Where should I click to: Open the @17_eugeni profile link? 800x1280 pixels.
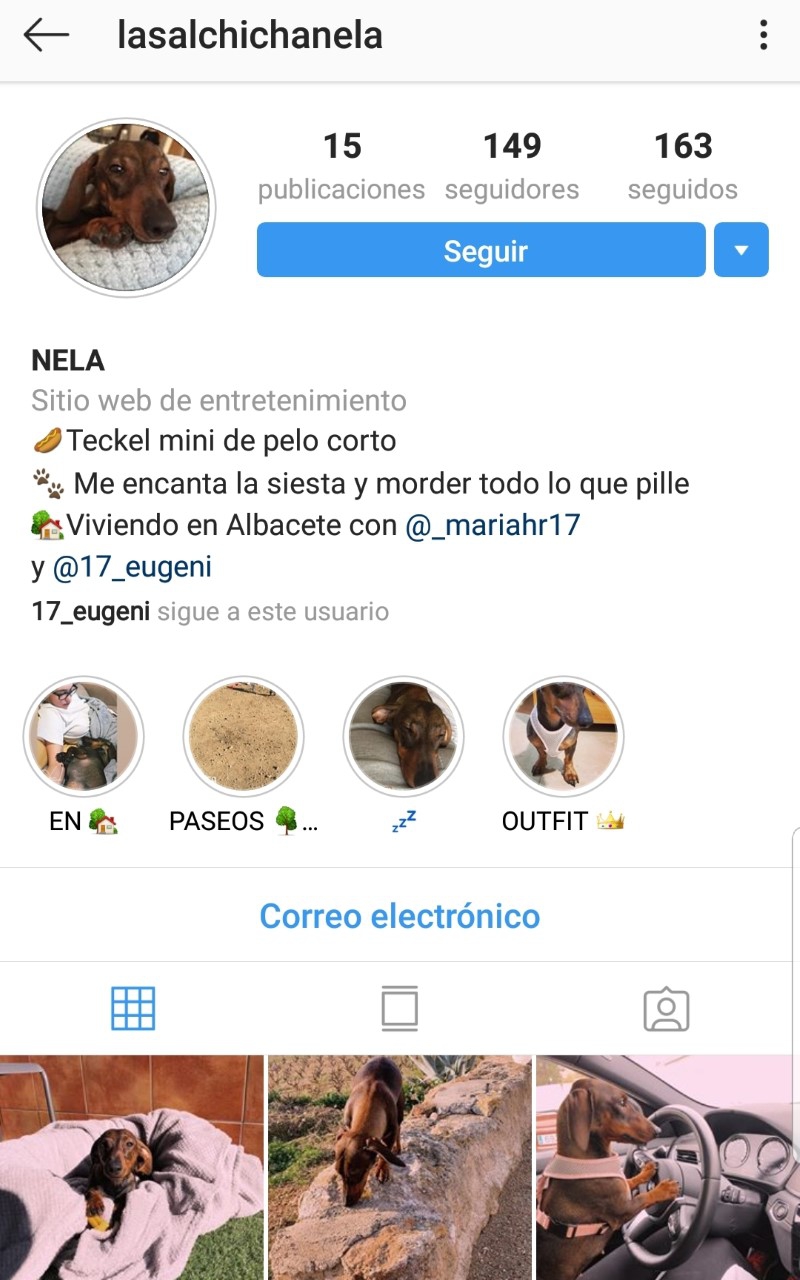point(132,568)
